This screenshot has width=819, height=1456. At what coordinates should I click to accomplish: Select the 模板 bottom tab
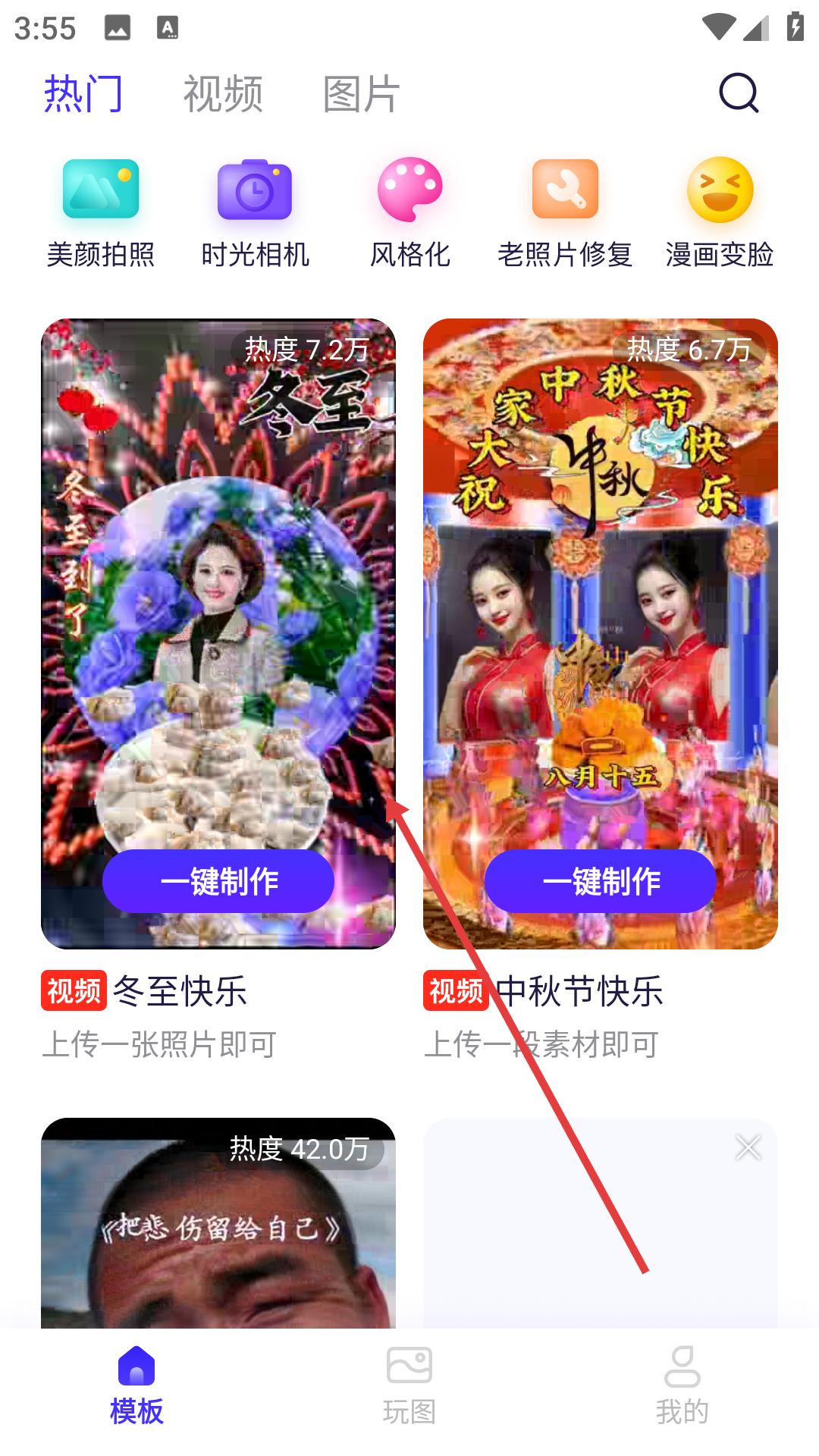point(136,1385)
